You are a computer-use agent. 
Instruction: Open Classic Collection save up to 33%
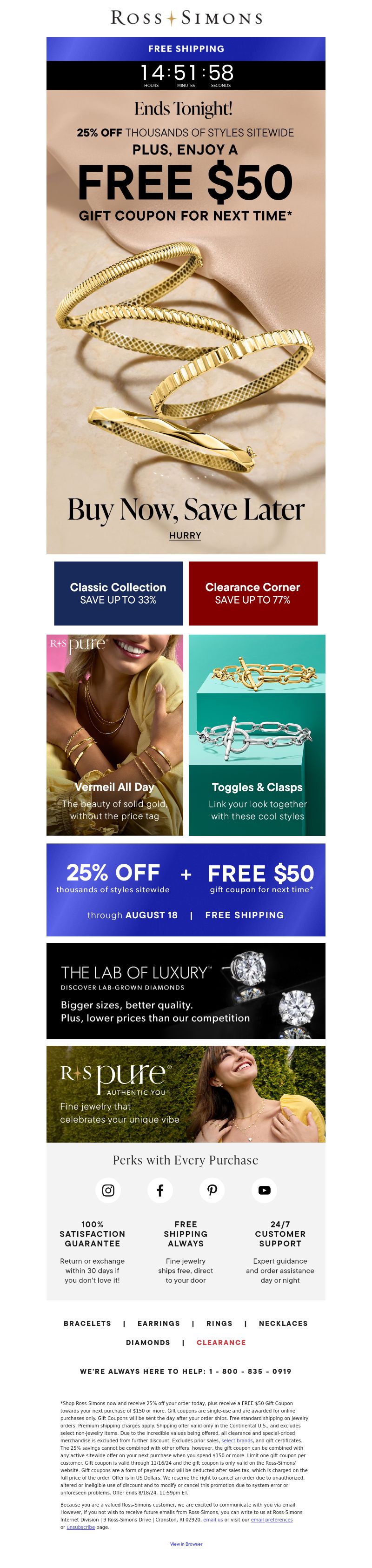click(118, 593)
